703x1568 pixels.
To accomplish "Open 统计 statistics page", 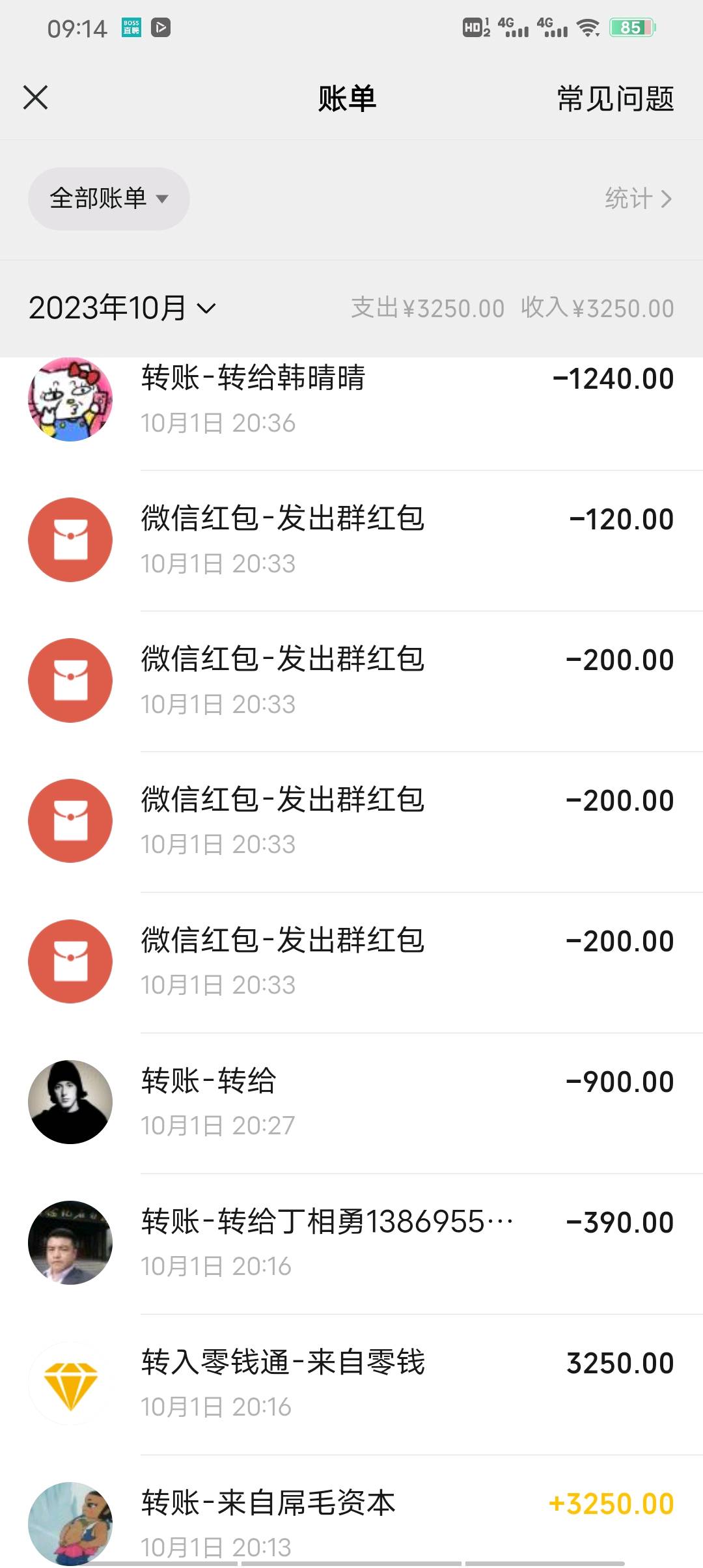I will point(638,199).
